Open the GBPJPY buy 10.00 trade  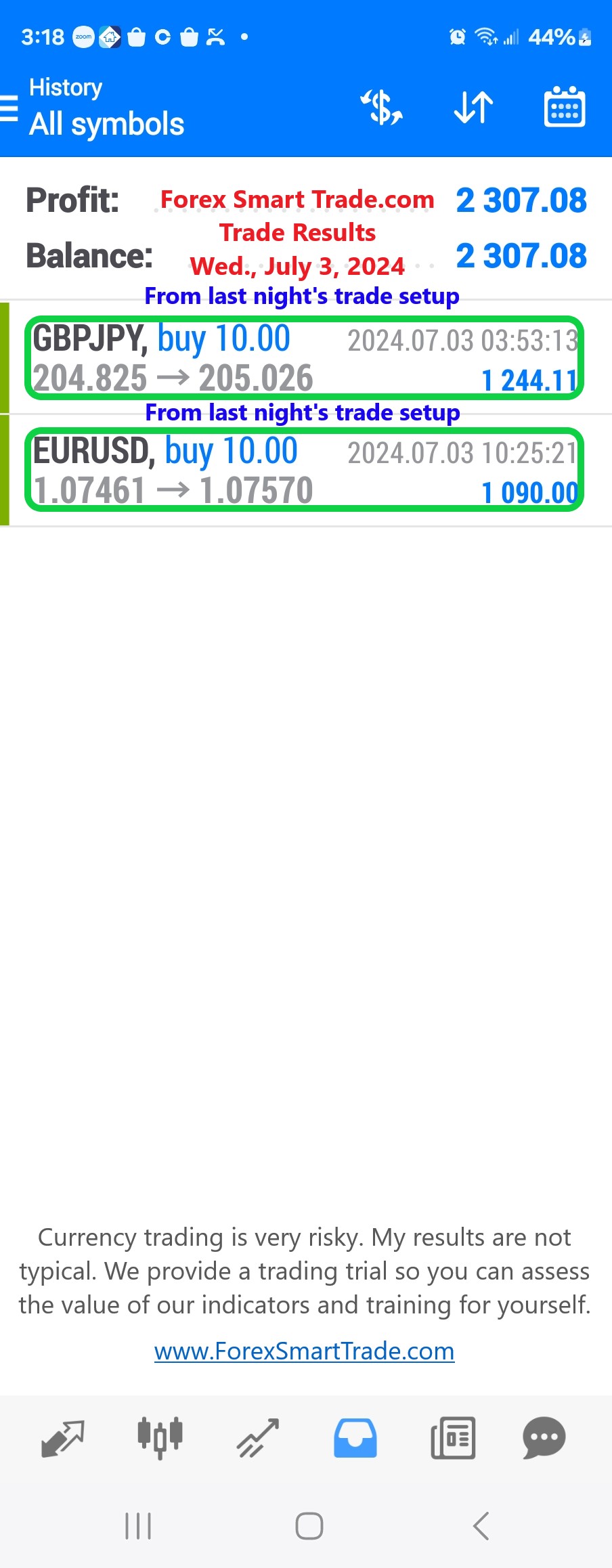[305, 358]
